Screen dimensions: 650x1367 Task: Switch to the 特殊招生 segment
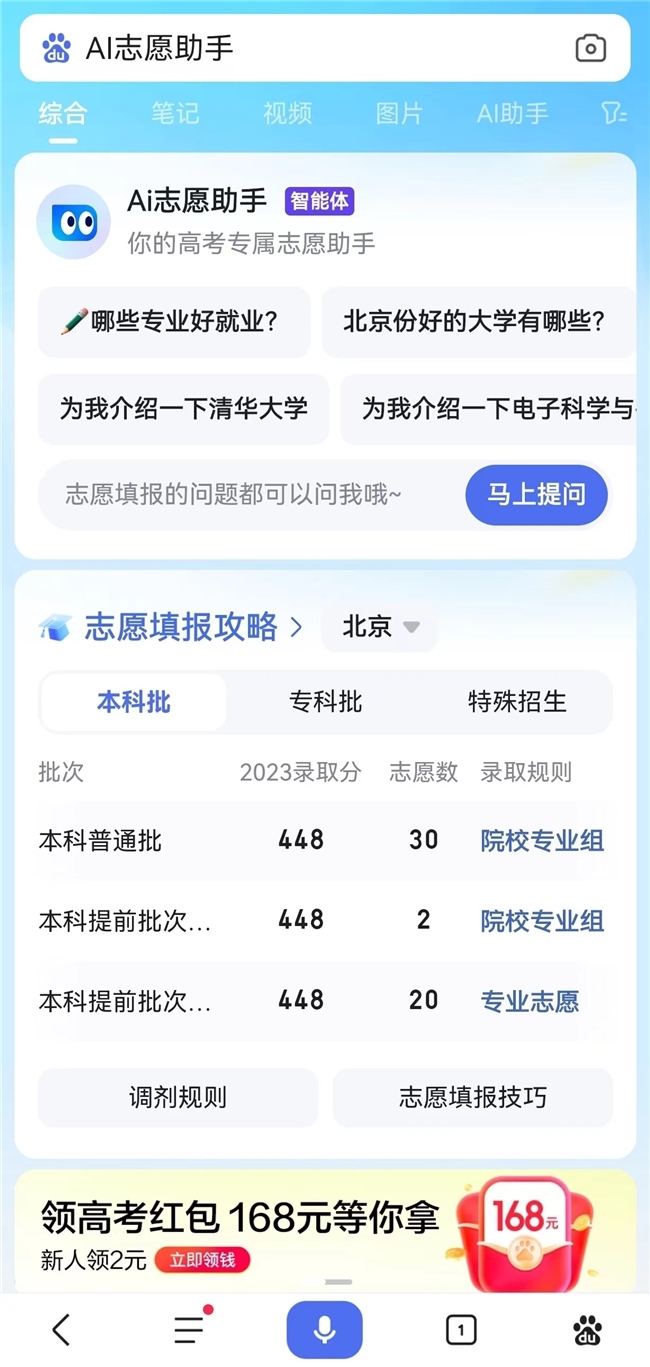(x=517, y=702)
